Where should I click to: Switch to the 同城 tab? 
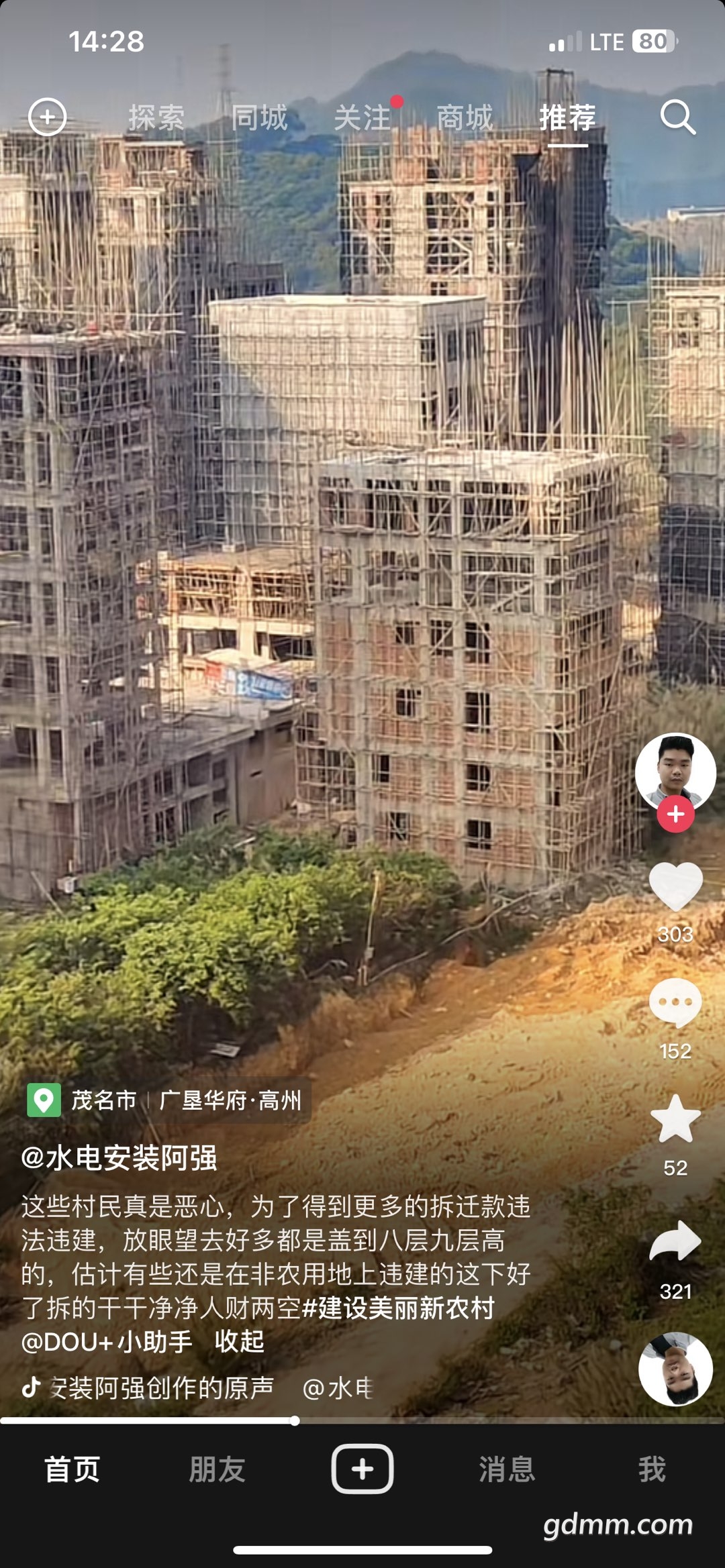[259, 117]
